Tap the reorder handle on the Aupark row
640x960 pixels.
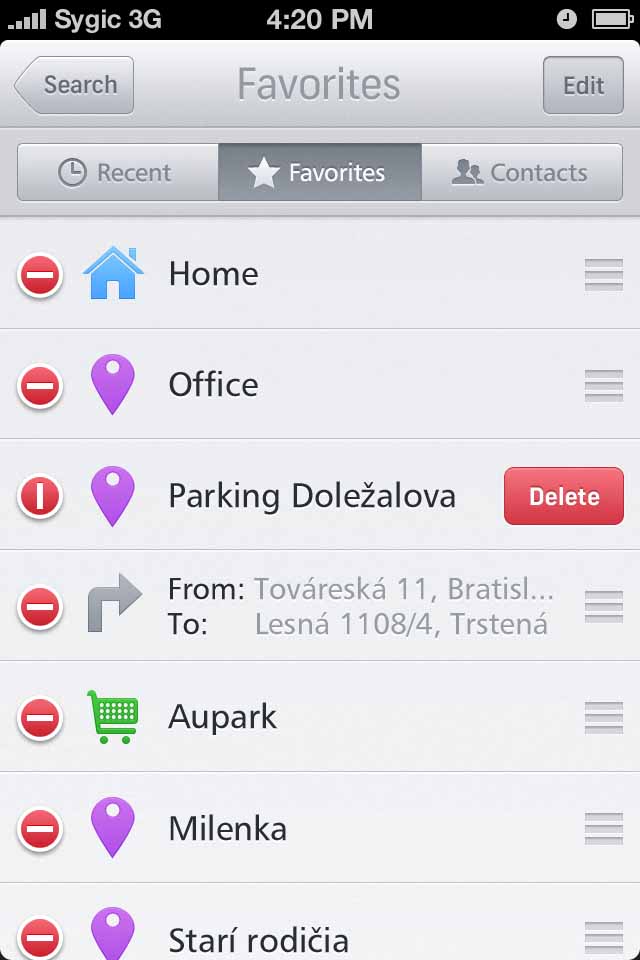pos(603,718)
